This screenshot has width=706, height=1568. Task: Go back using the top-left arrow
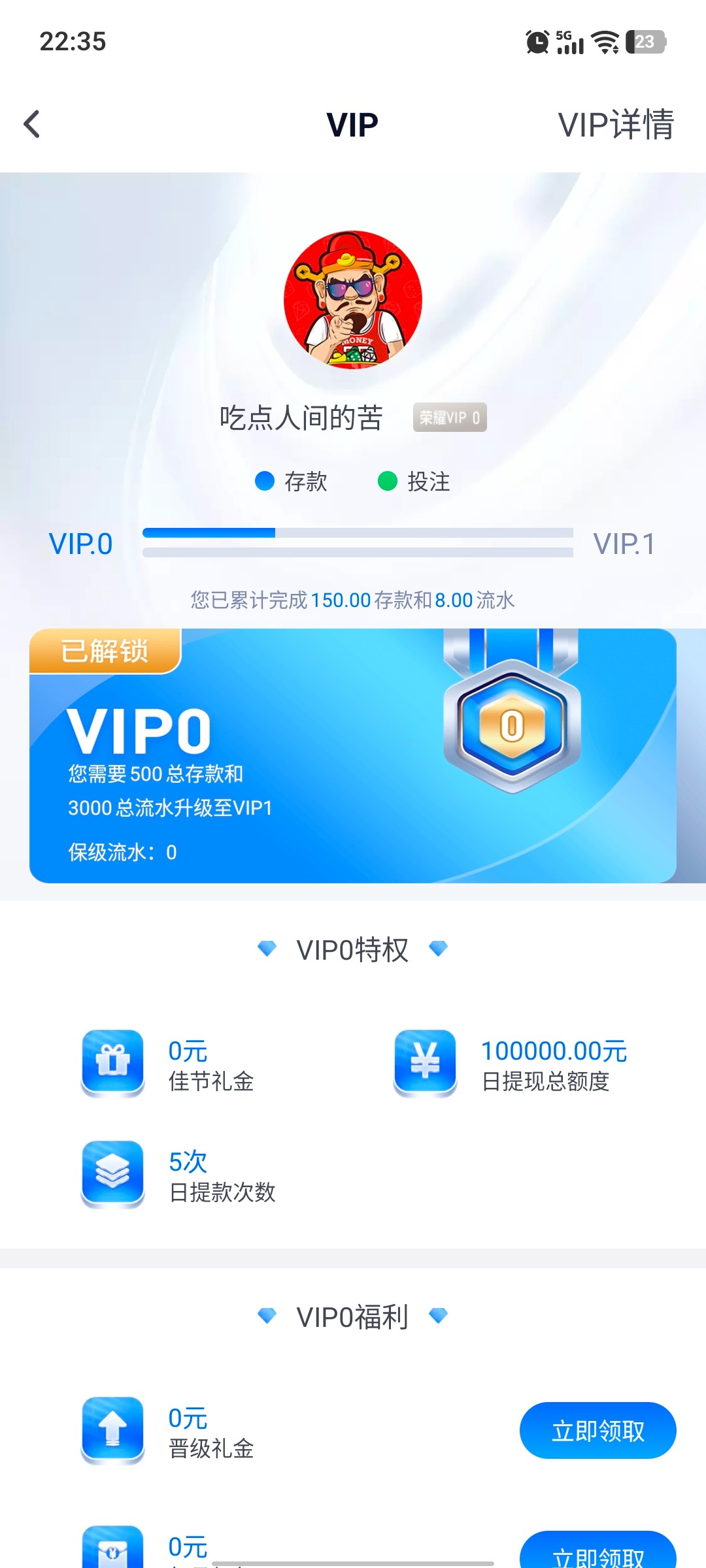point(31,124)
